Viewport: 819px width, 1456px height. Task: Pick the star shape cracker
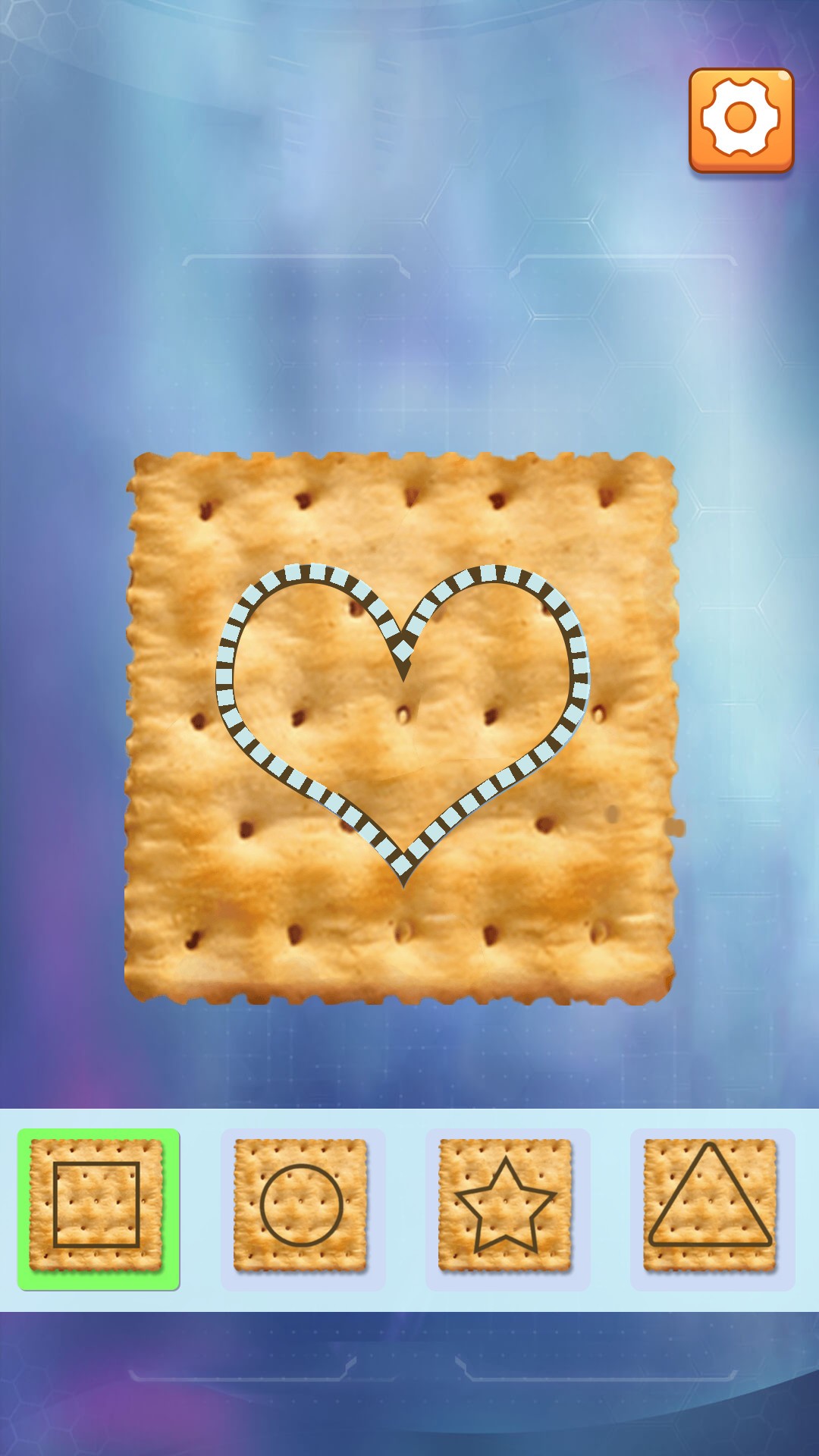(507, 1209)
